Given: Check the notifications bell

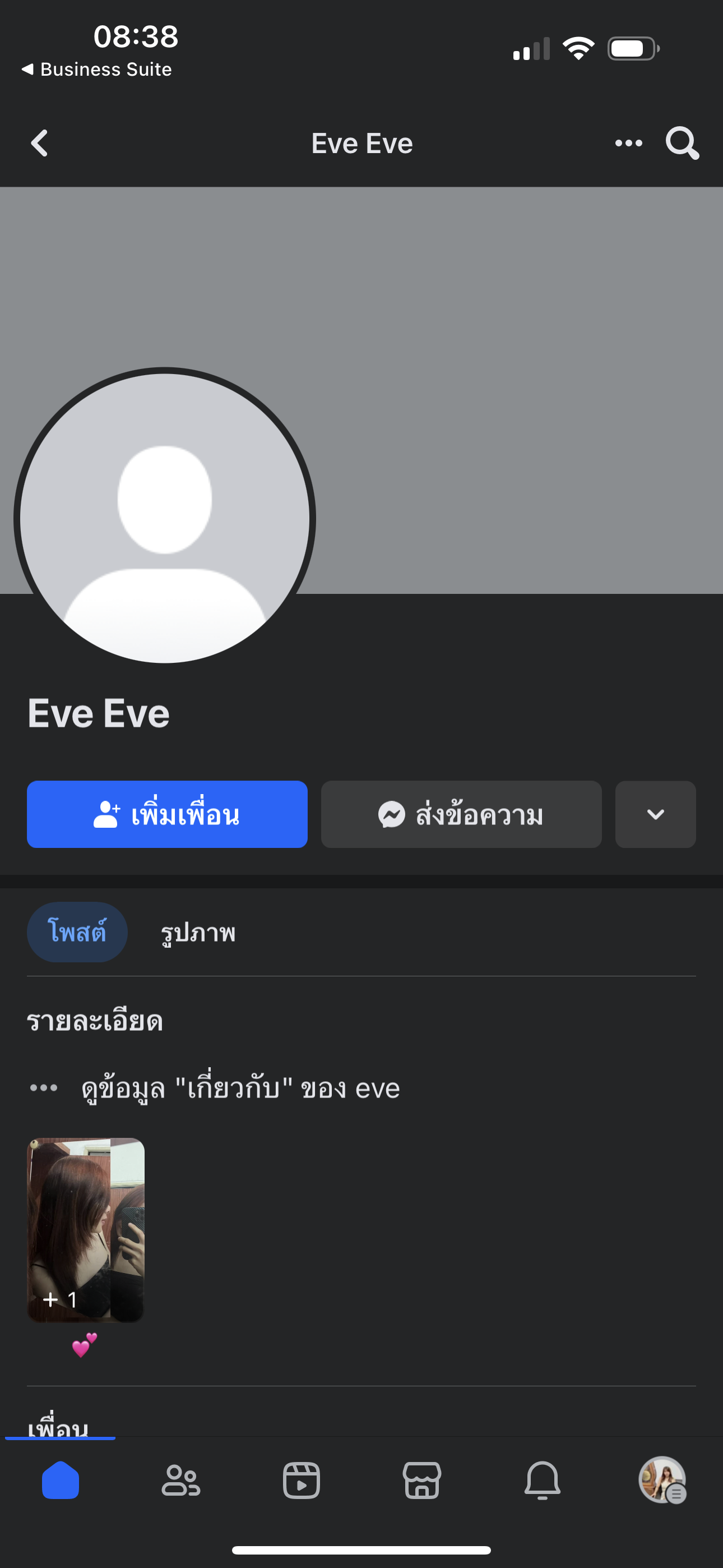Looking at the screenshot, I should tap(543, 1481).
